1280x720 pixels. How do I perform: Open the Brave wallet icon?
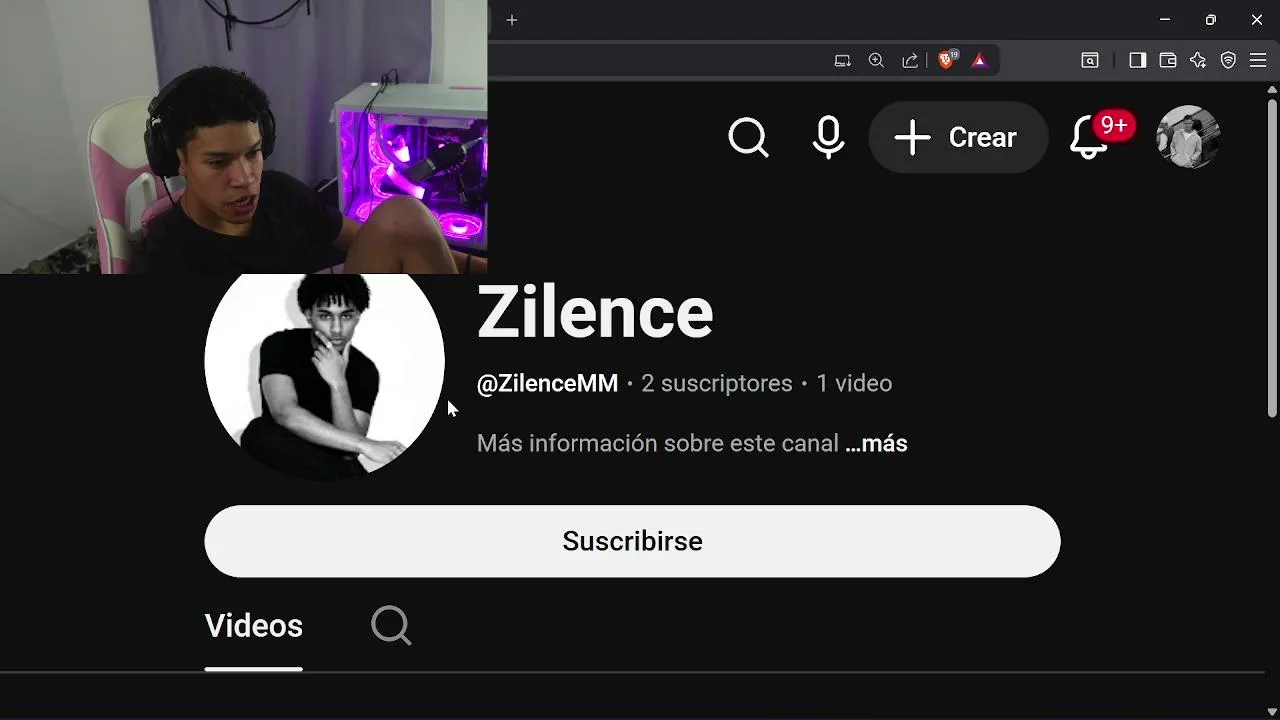pyautogui.click(x=1167, y=61)
